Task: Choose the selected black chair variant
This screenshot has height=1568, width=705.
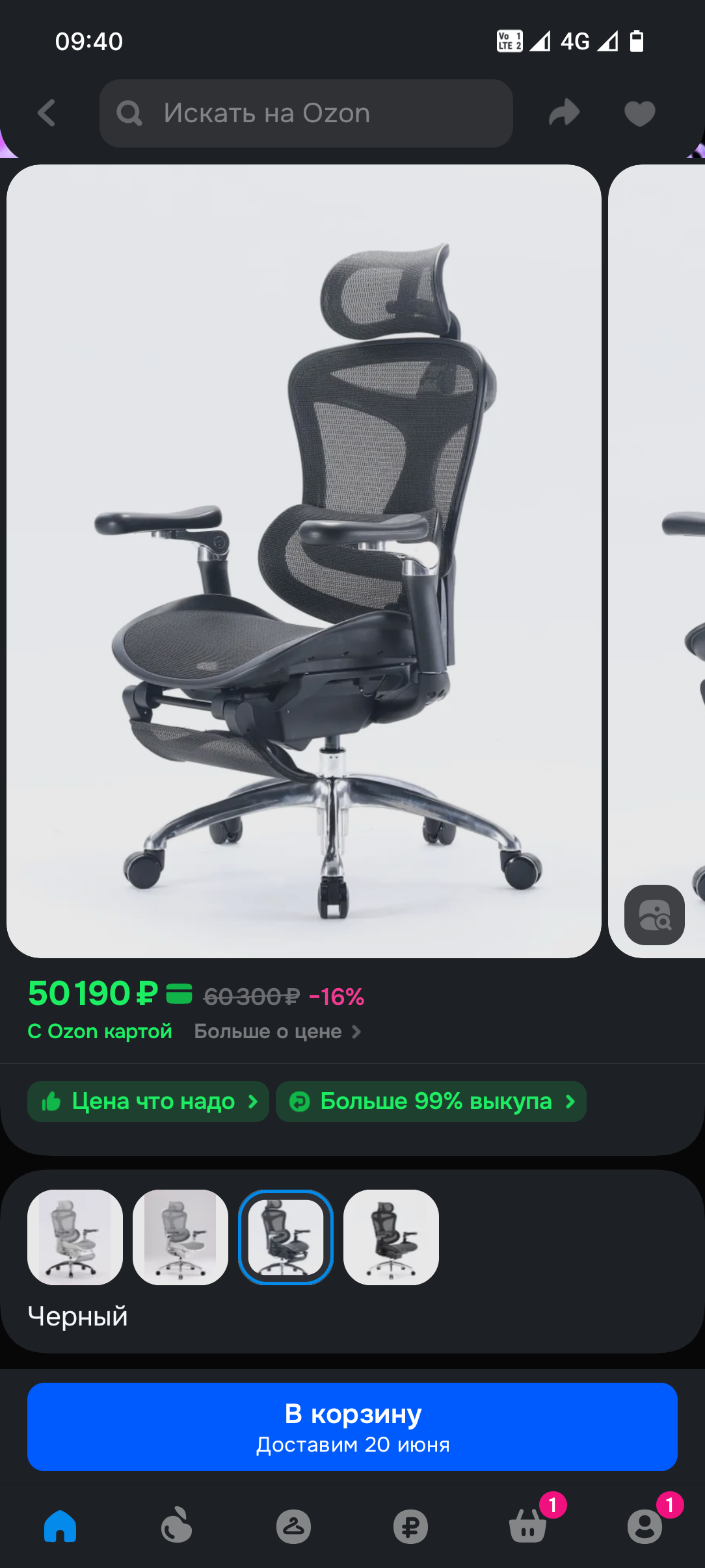Action: pyautogui.click(x=286, y=1237)
